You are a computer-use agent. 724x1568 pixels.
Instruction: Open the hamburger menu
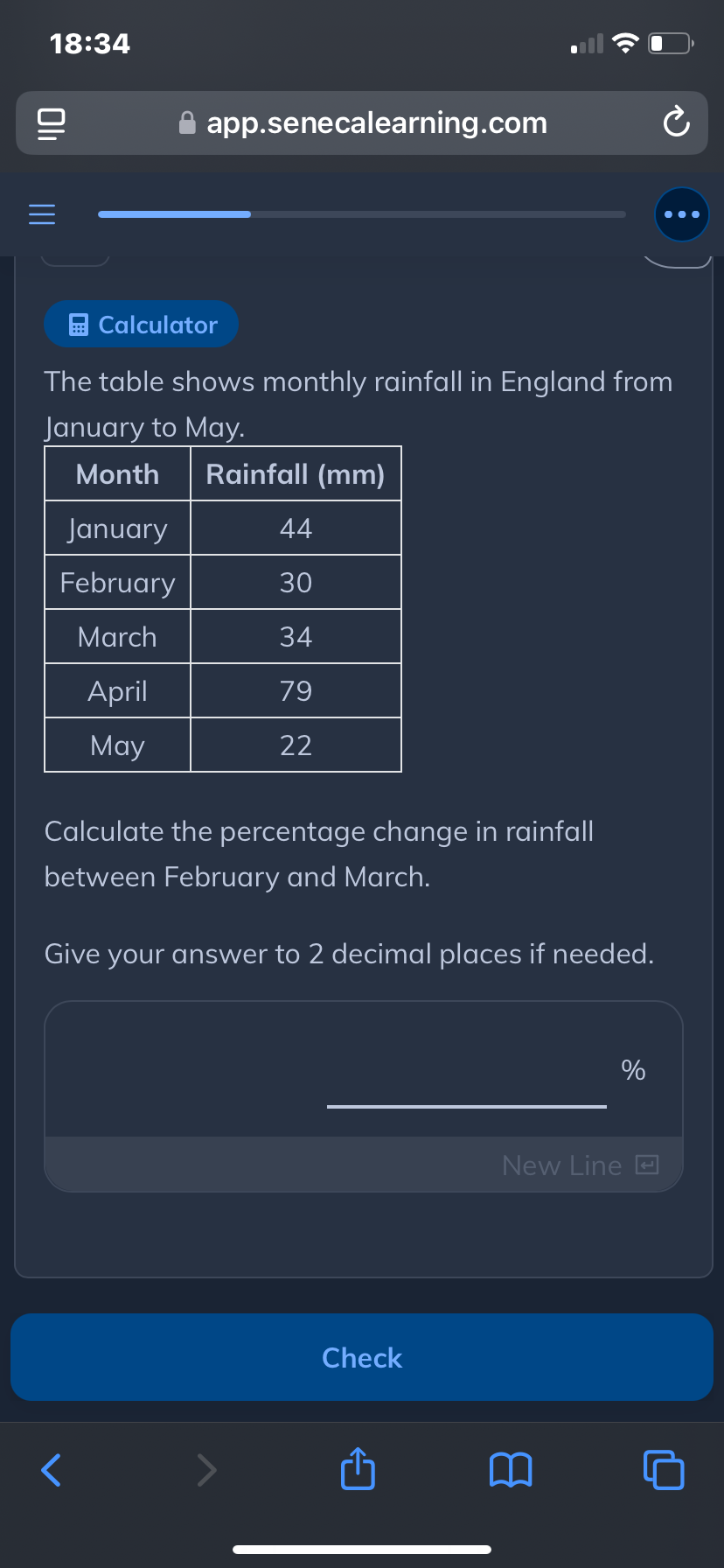tap(42, 214)
